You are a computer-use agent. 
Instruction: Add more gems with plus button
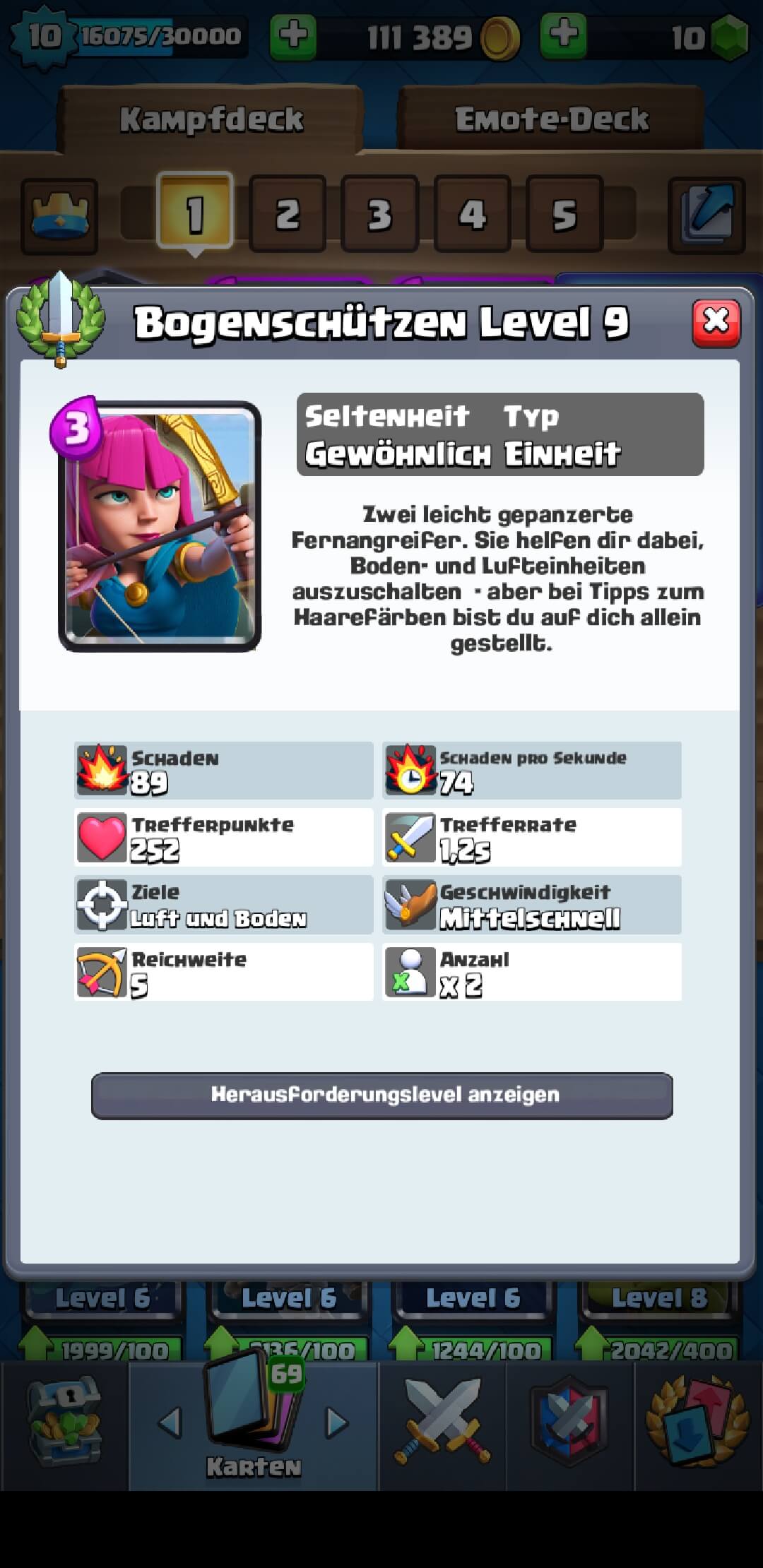[563, 35]
